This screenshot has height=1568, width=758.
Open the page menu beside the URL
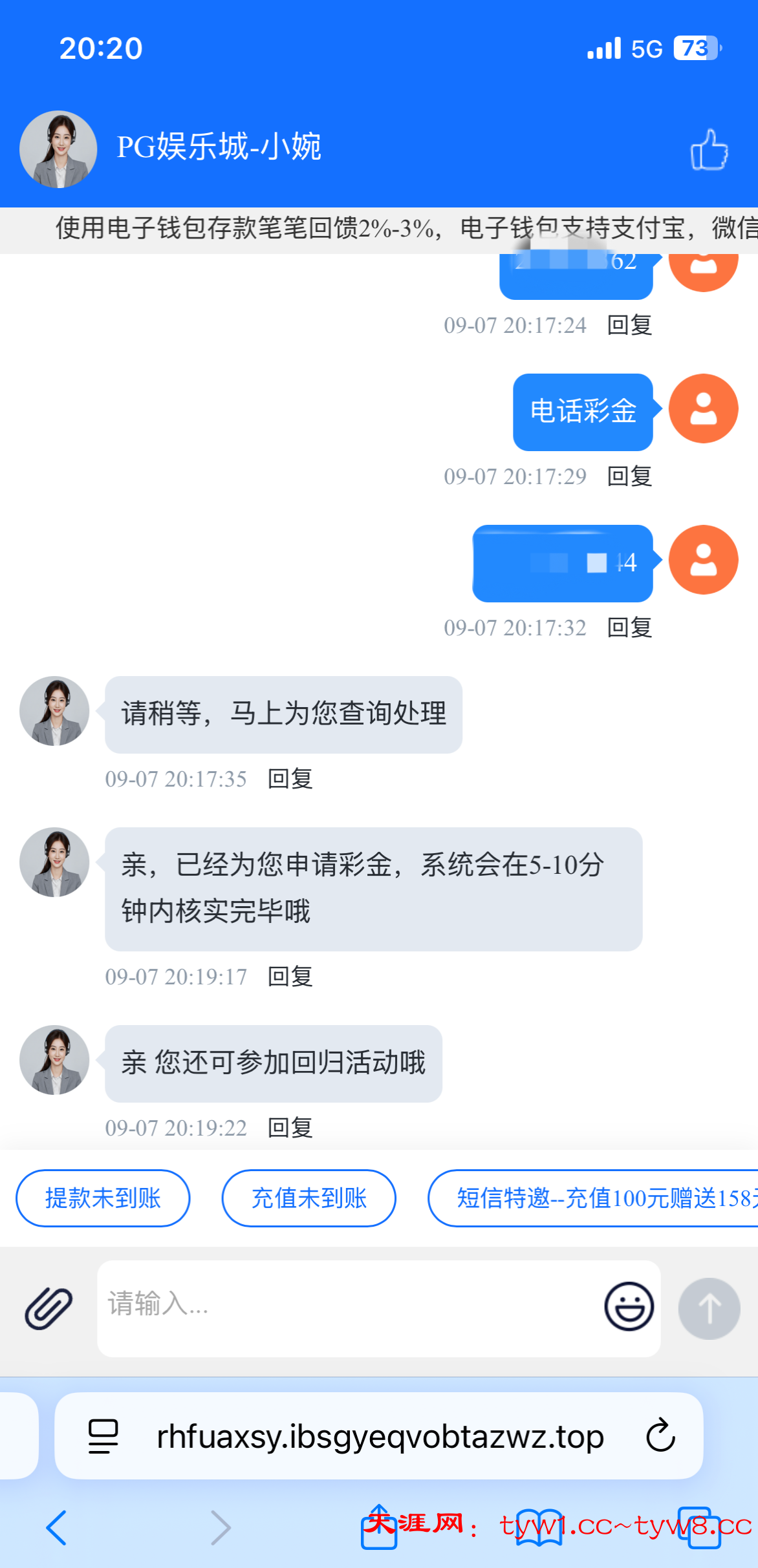click(x=103, y=1436)
